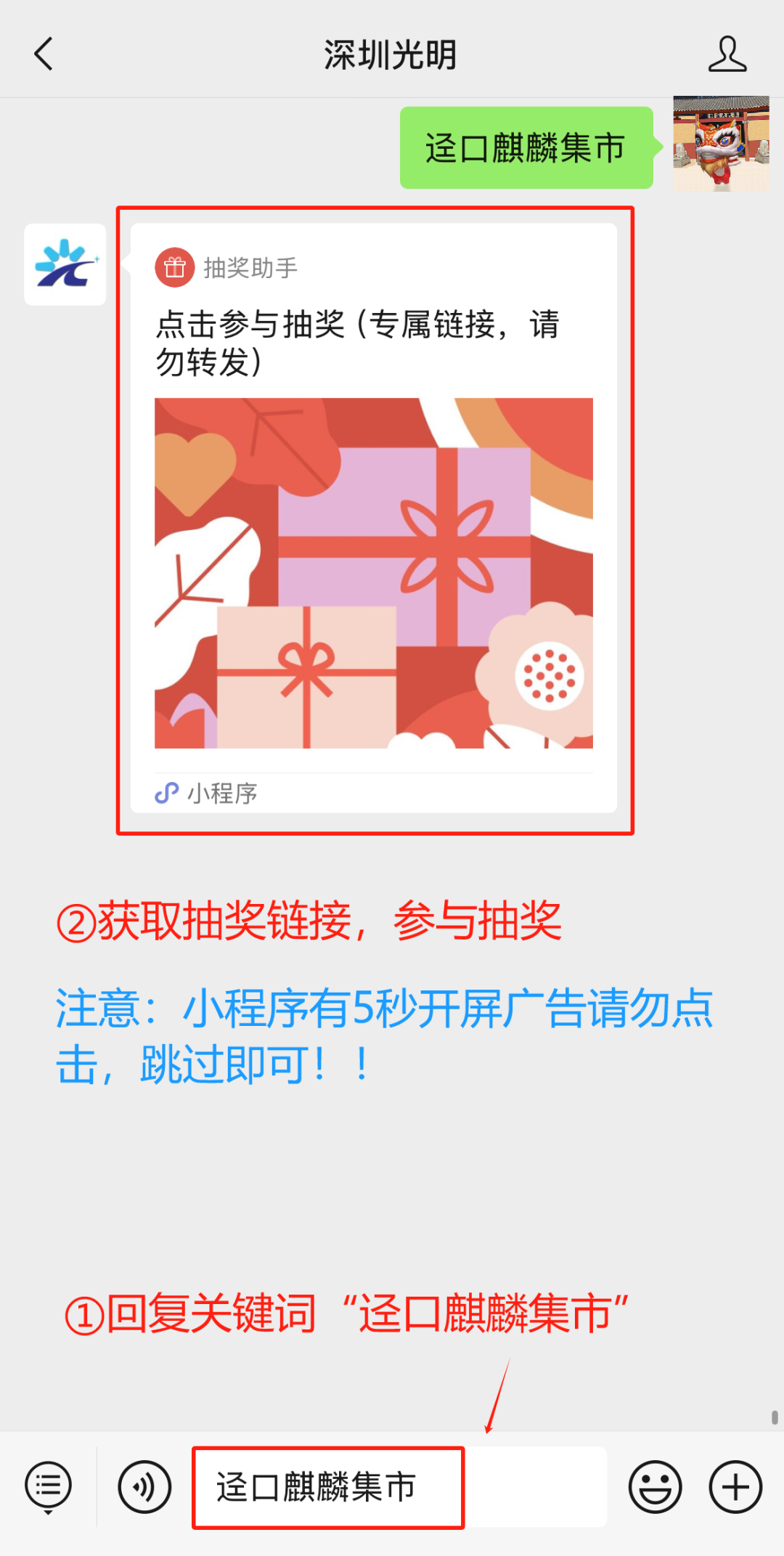Image resolution: width=784 pixels, height=1556 pixels.
Task: Tap the 深圳光明 account avatar
Action: (x=65, y=264)
